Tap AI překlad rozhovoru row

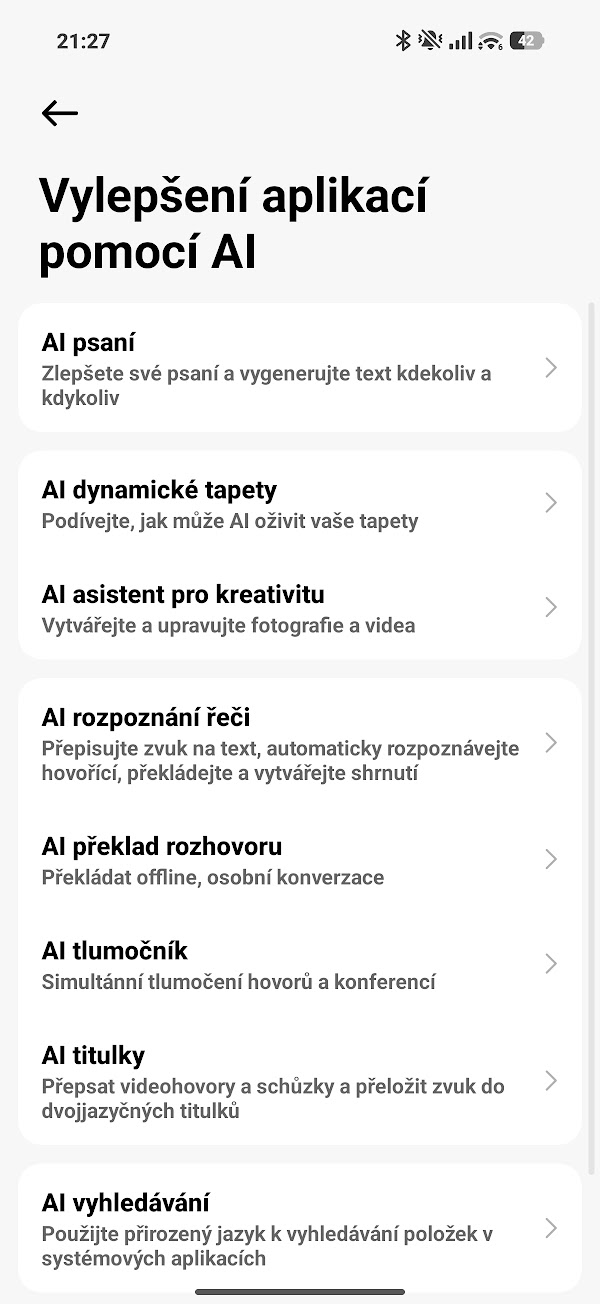(299, 859)
